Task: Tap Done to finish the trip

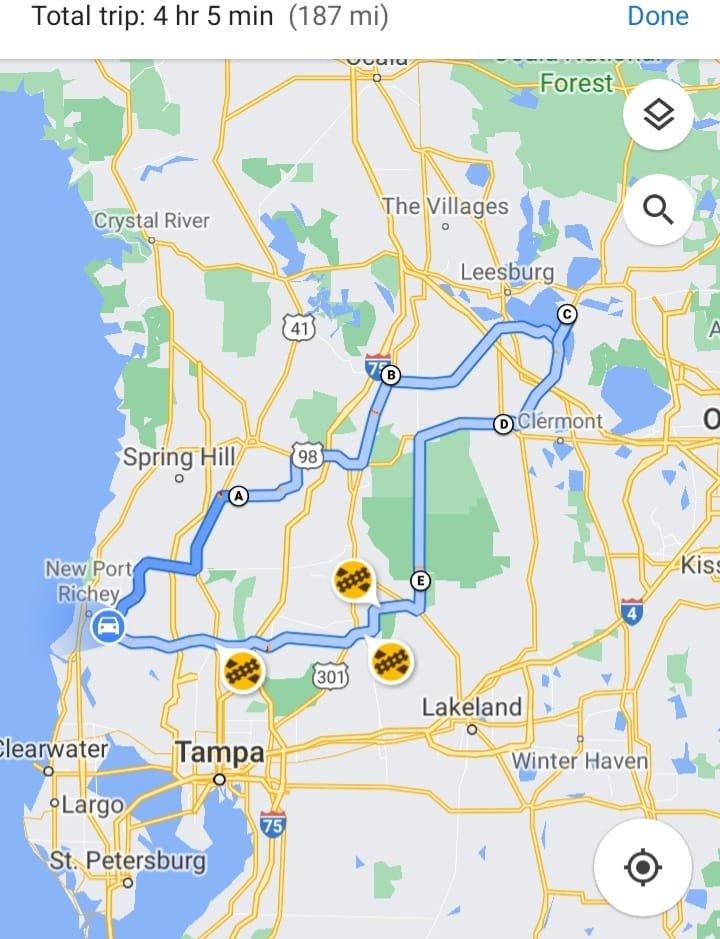Action: pyautogui.click(x=657, y=16)
